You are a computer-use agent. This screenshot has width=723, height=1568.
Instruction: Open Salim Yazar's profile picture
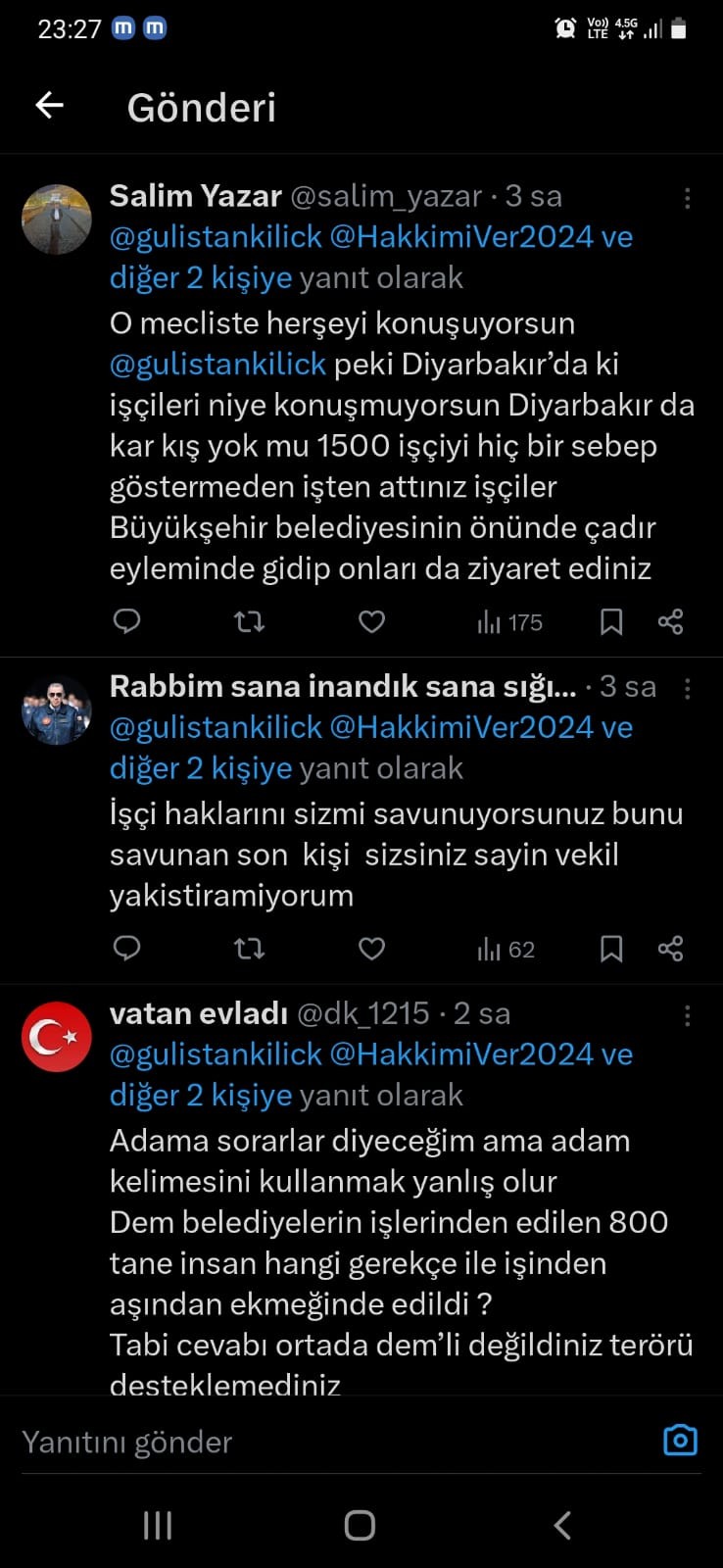pos(57,220)
